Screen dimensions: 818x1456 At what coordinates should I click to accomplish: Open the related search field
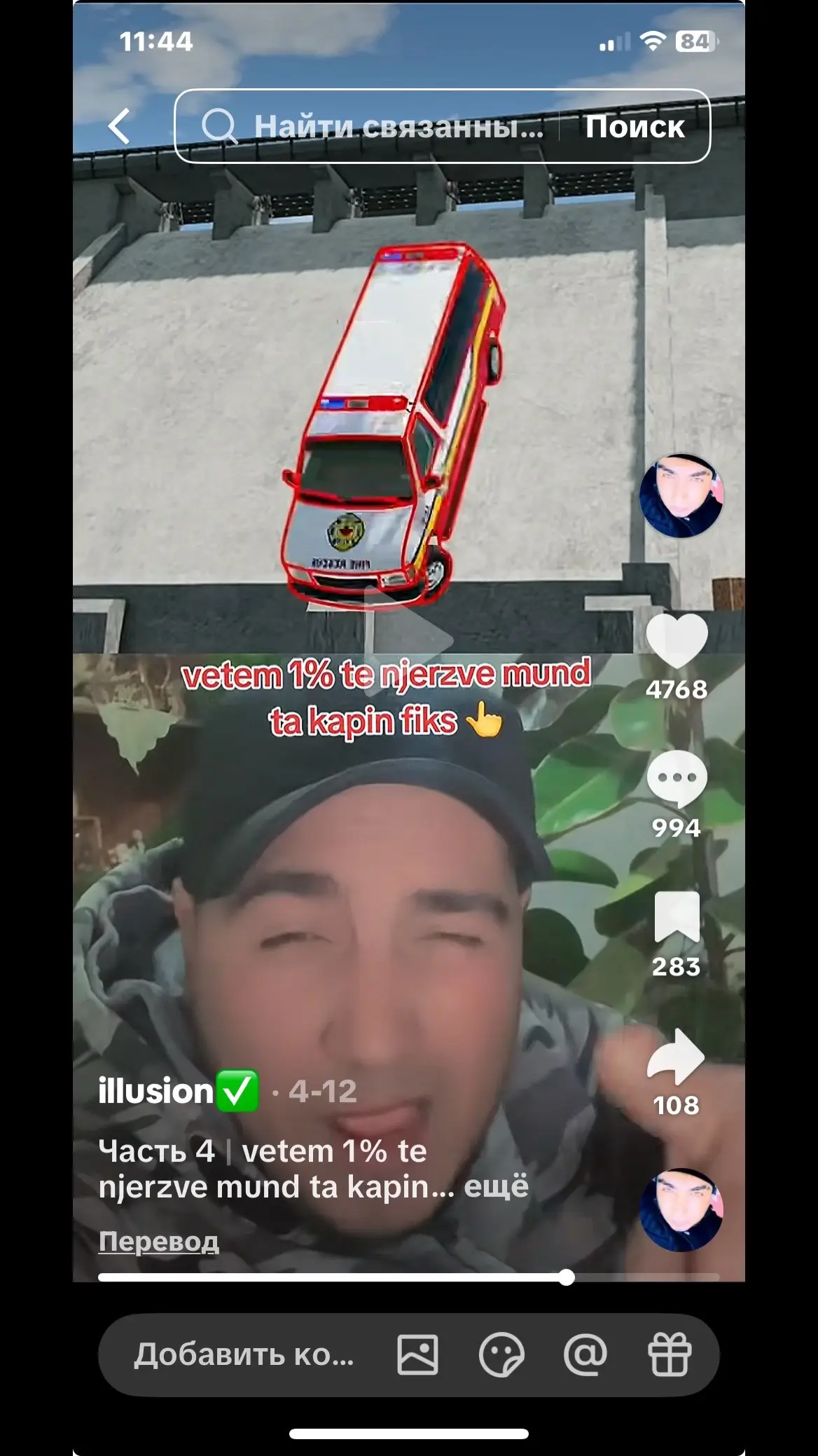click(371, 127)
